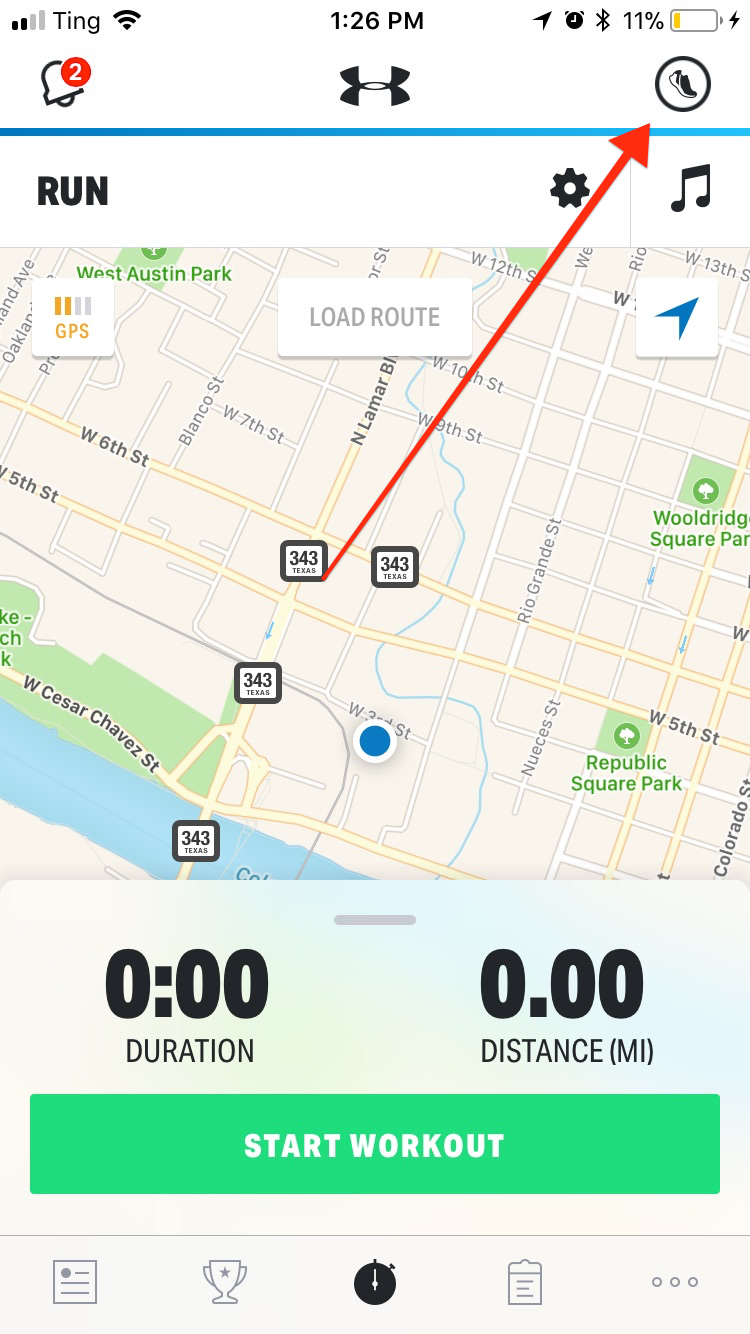750x1334 pixels.
Task: Open training plans clipboard icon
Action: 524,1281
